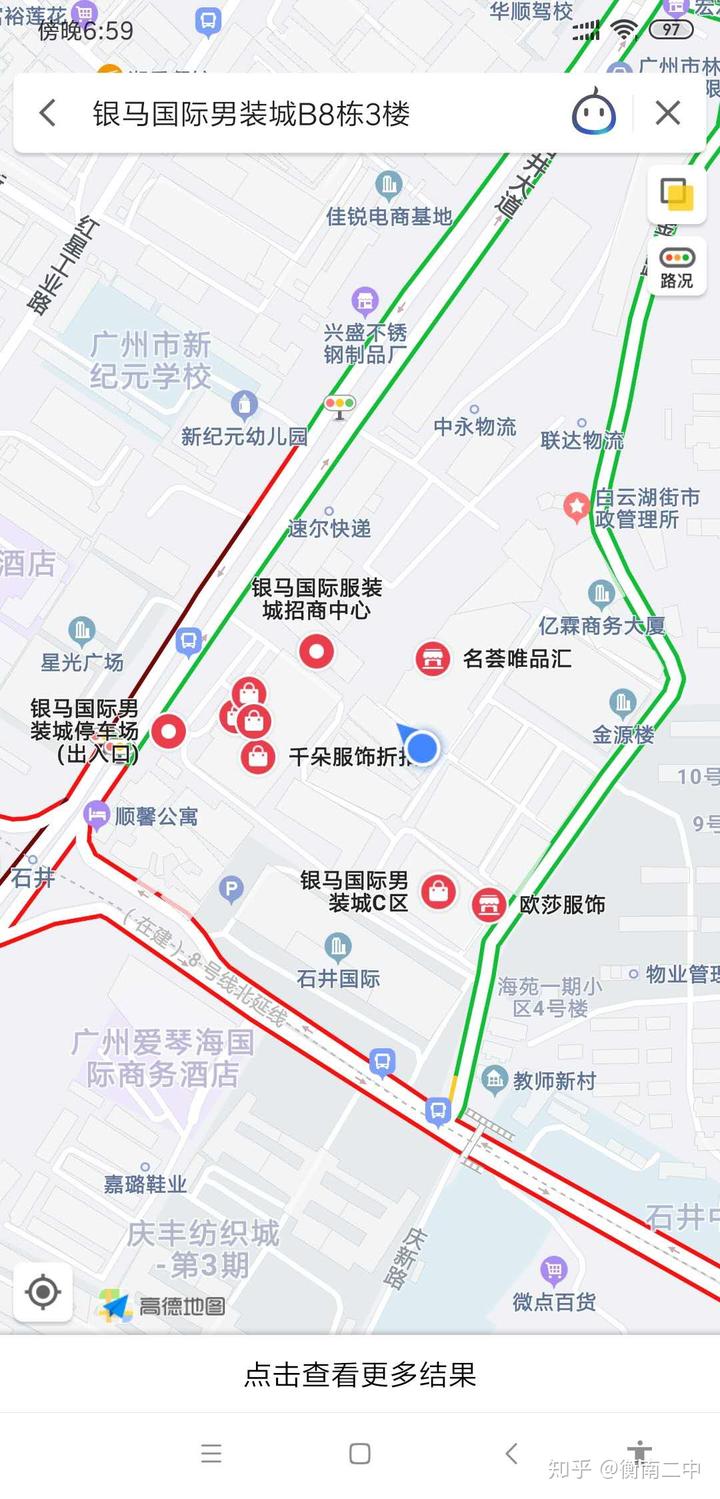Select the 银马国际男装城C区 marker

438,891
